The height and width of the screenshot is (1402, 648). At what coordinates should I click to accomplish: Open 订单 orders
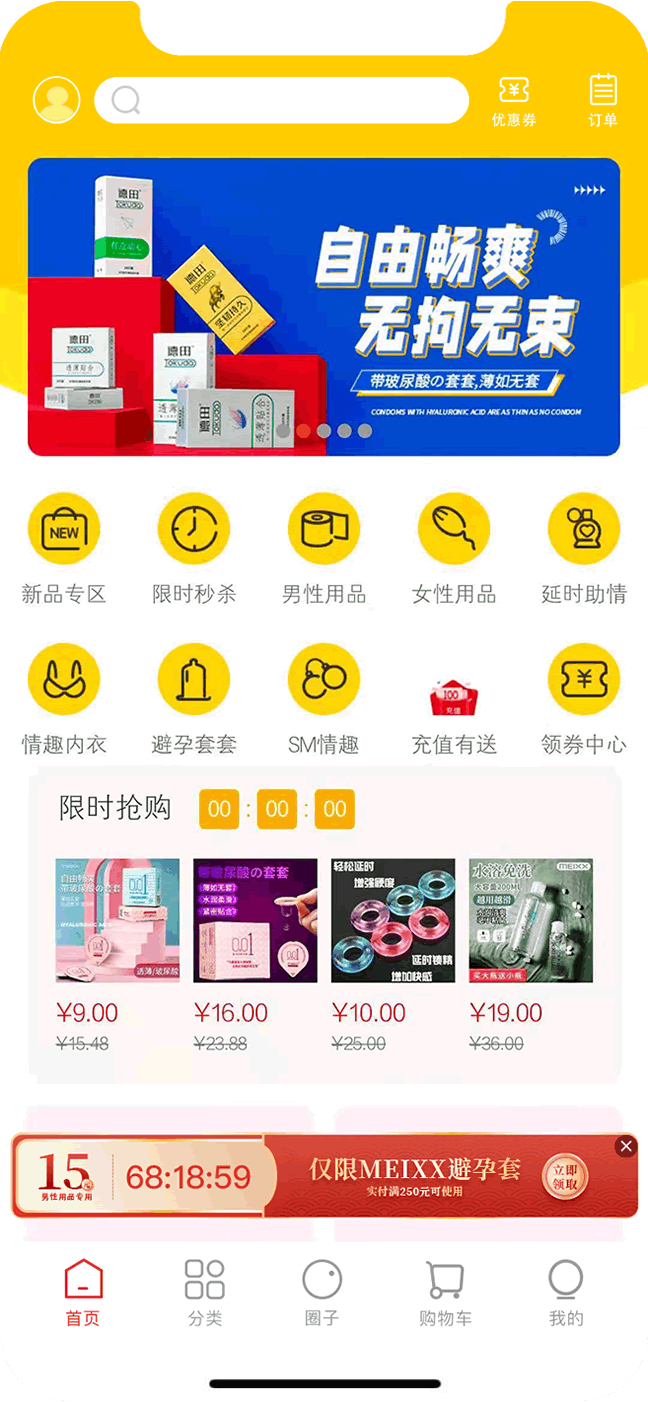pyautogui.click(x=603, y=101)
